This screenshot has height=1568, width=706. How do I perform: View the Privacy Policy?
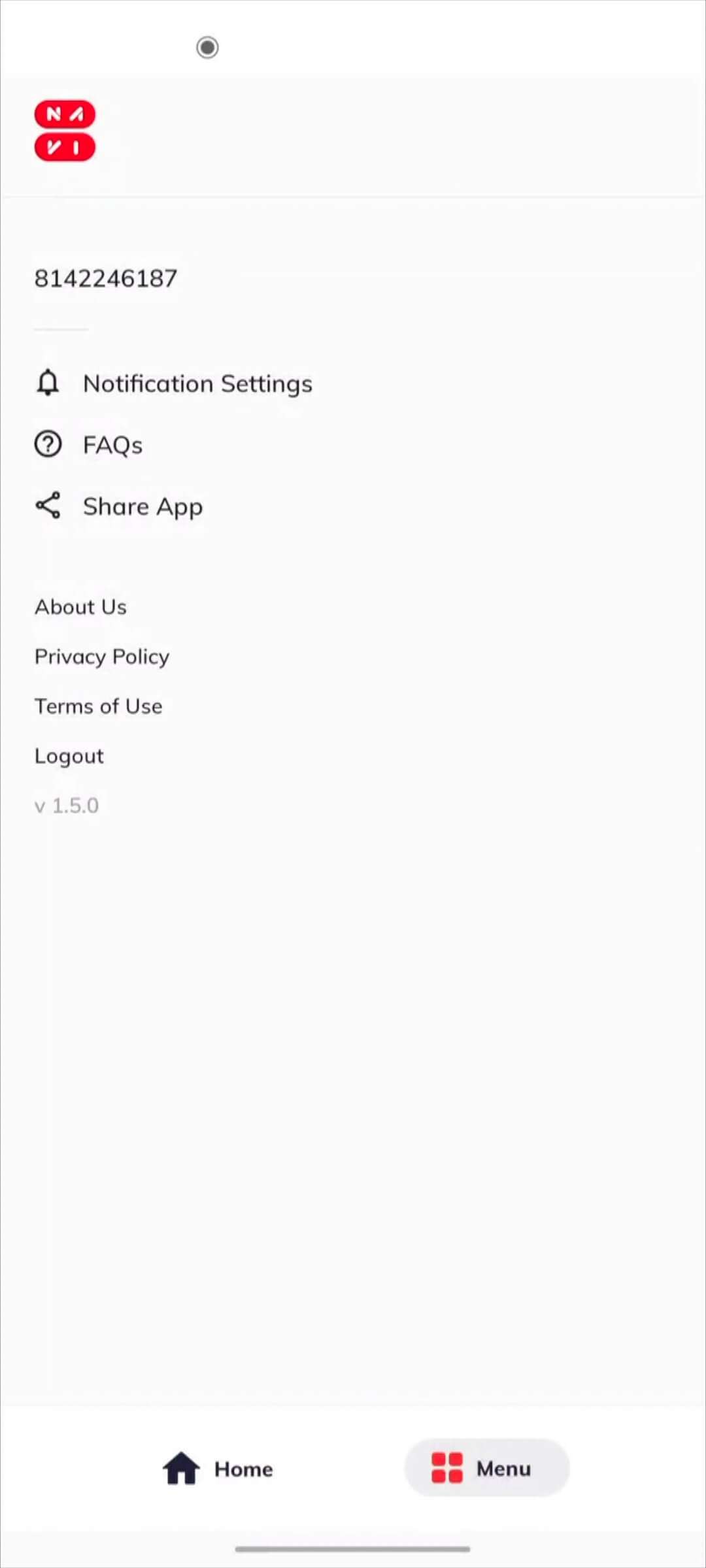102,657
